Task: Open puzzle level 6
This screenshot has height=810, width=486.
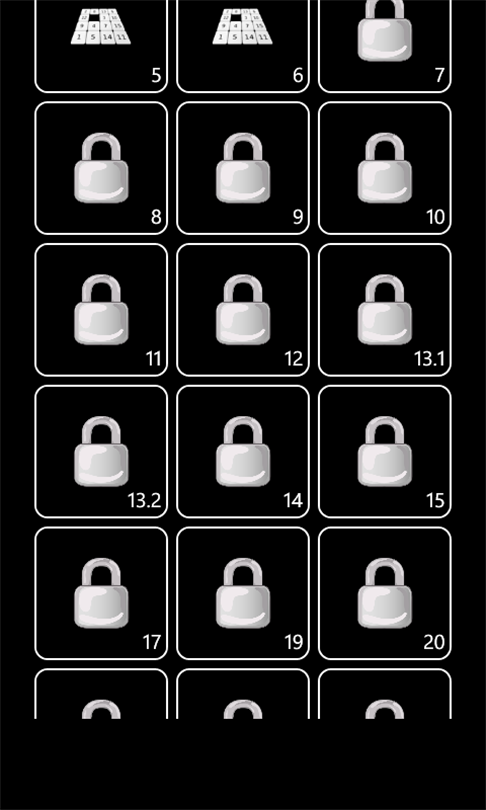Action: pyautogui.click(x=243, y=45)
